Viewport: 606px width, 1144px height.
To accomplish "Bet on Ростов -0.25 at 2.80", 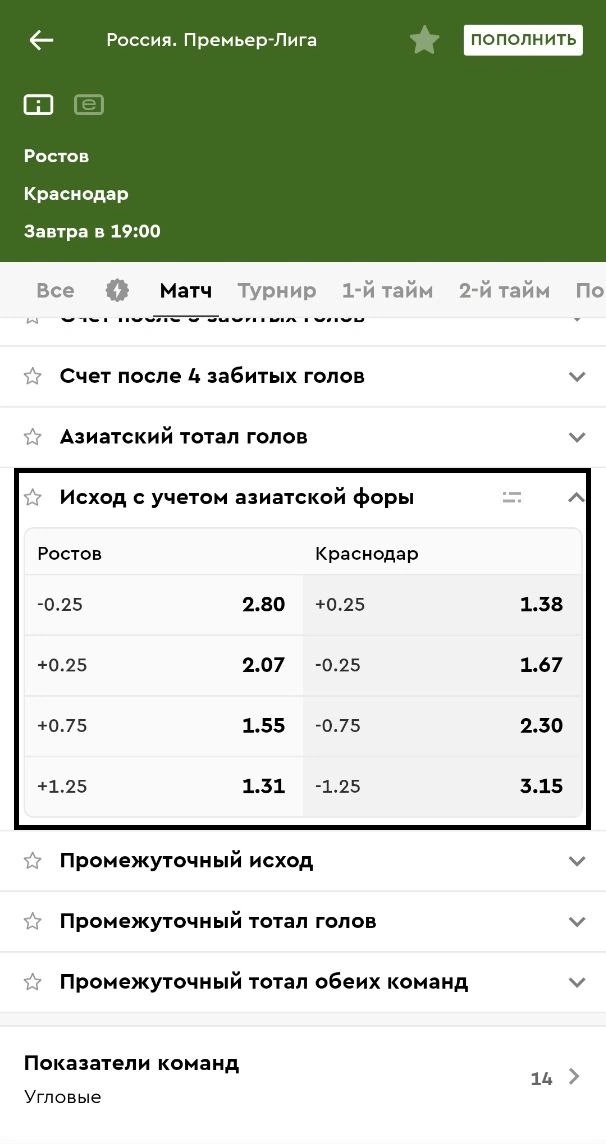I will (163, 604).
